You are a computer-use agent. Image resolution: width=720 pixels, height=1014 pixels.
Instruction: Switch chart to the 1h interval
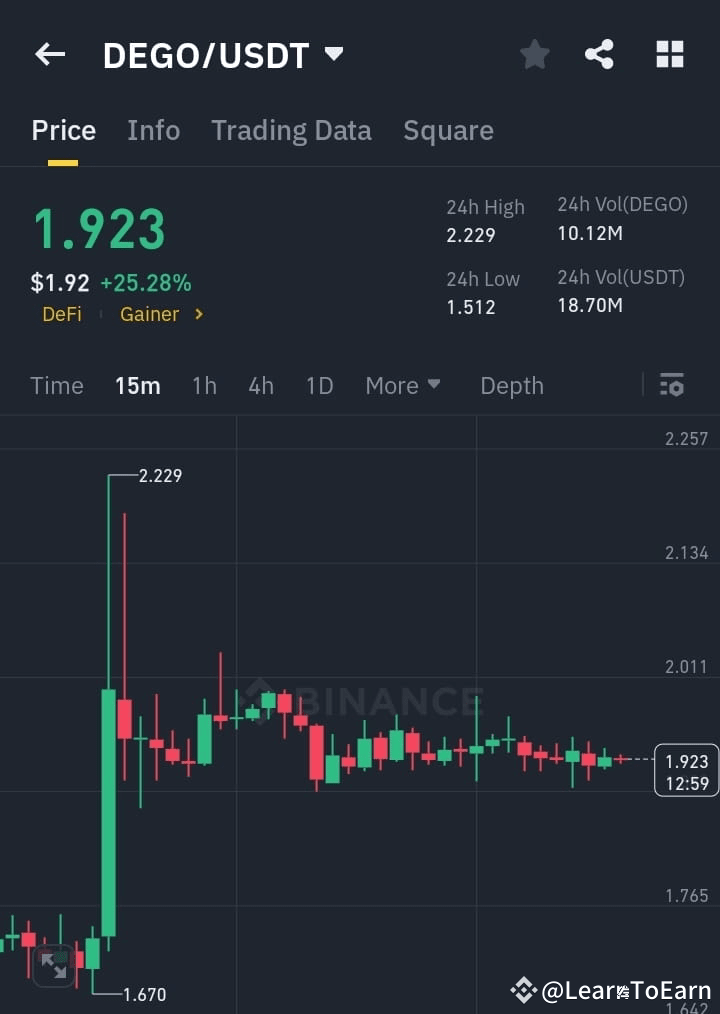pyautogui.click(x=204, y=385)
